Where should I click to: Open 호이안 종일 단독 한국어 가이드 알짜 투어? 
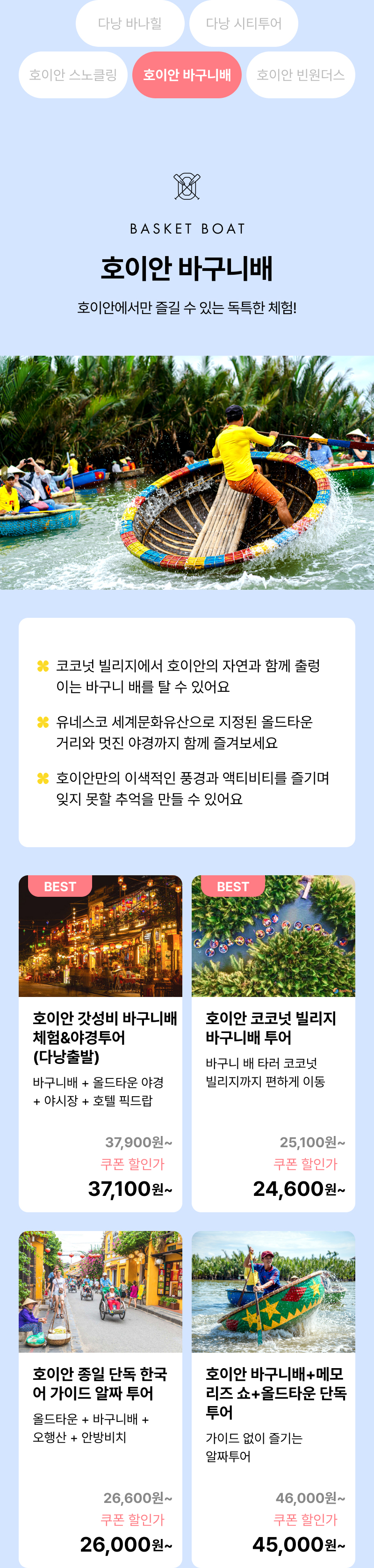101,1398
